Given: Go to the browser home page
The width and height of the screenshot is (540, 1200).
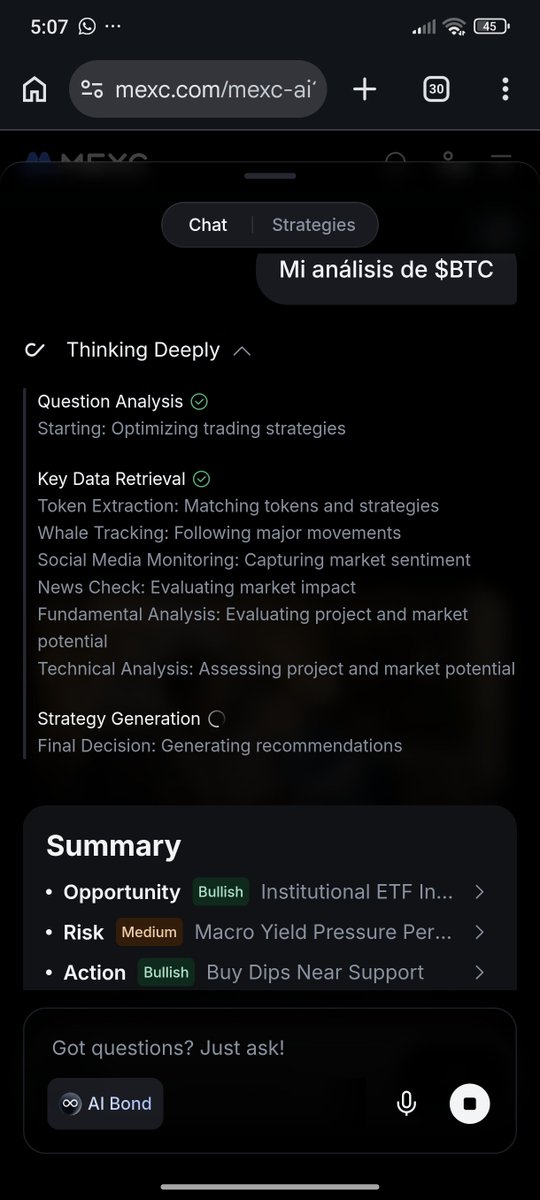Looking at the screenshot, I should [34, 89].
